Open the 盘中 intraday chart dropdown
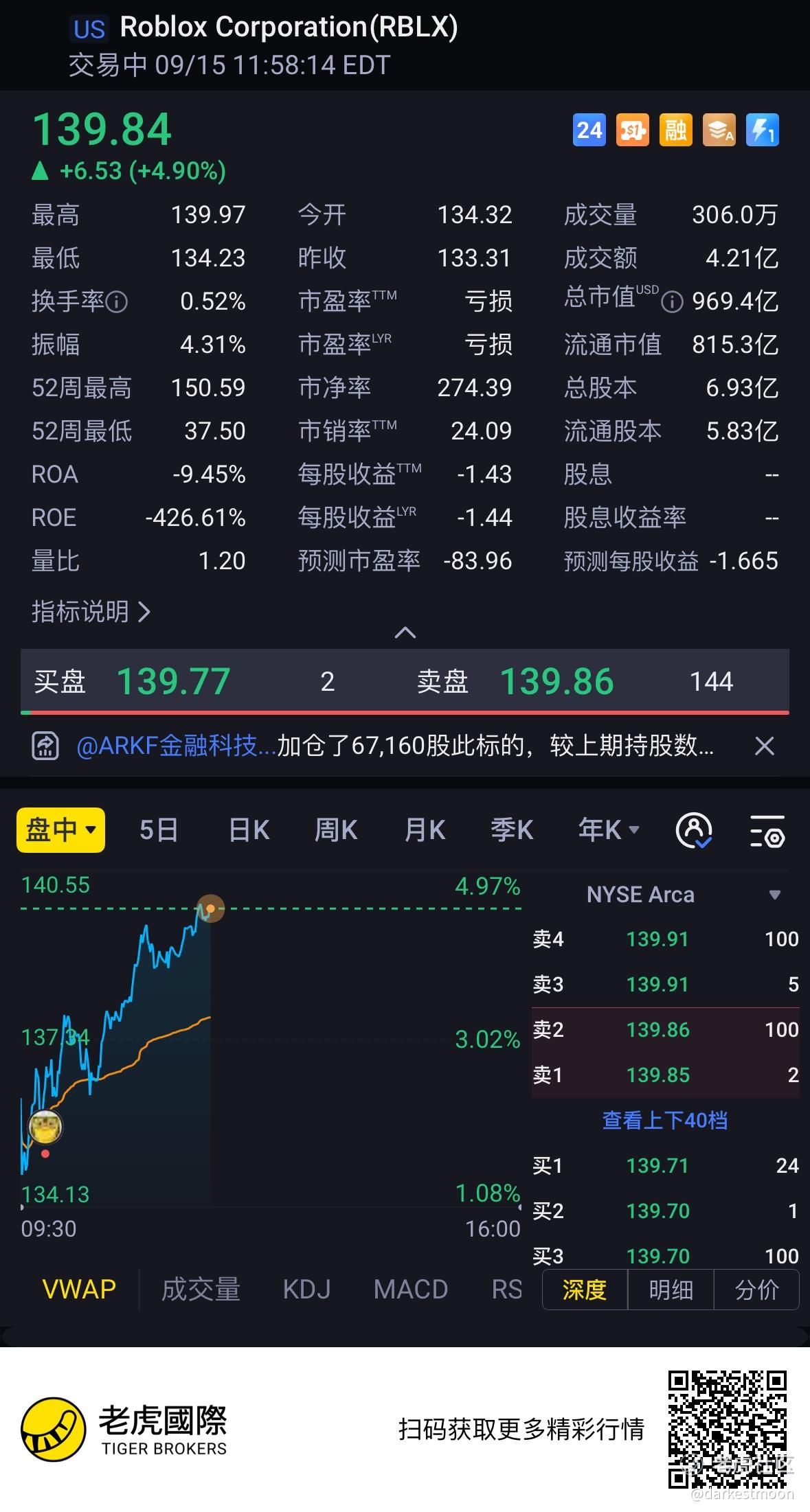 click(x=60, y=830)
